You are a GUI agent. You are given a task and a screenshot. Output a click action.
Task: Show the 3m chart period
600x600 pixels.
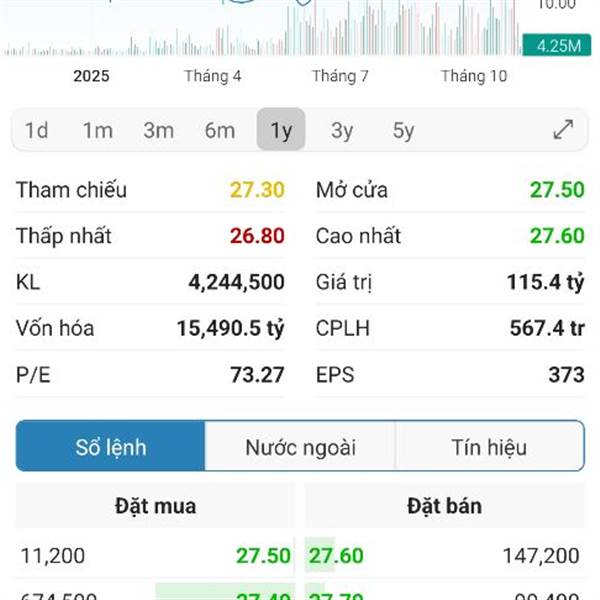tap(158, 130)
